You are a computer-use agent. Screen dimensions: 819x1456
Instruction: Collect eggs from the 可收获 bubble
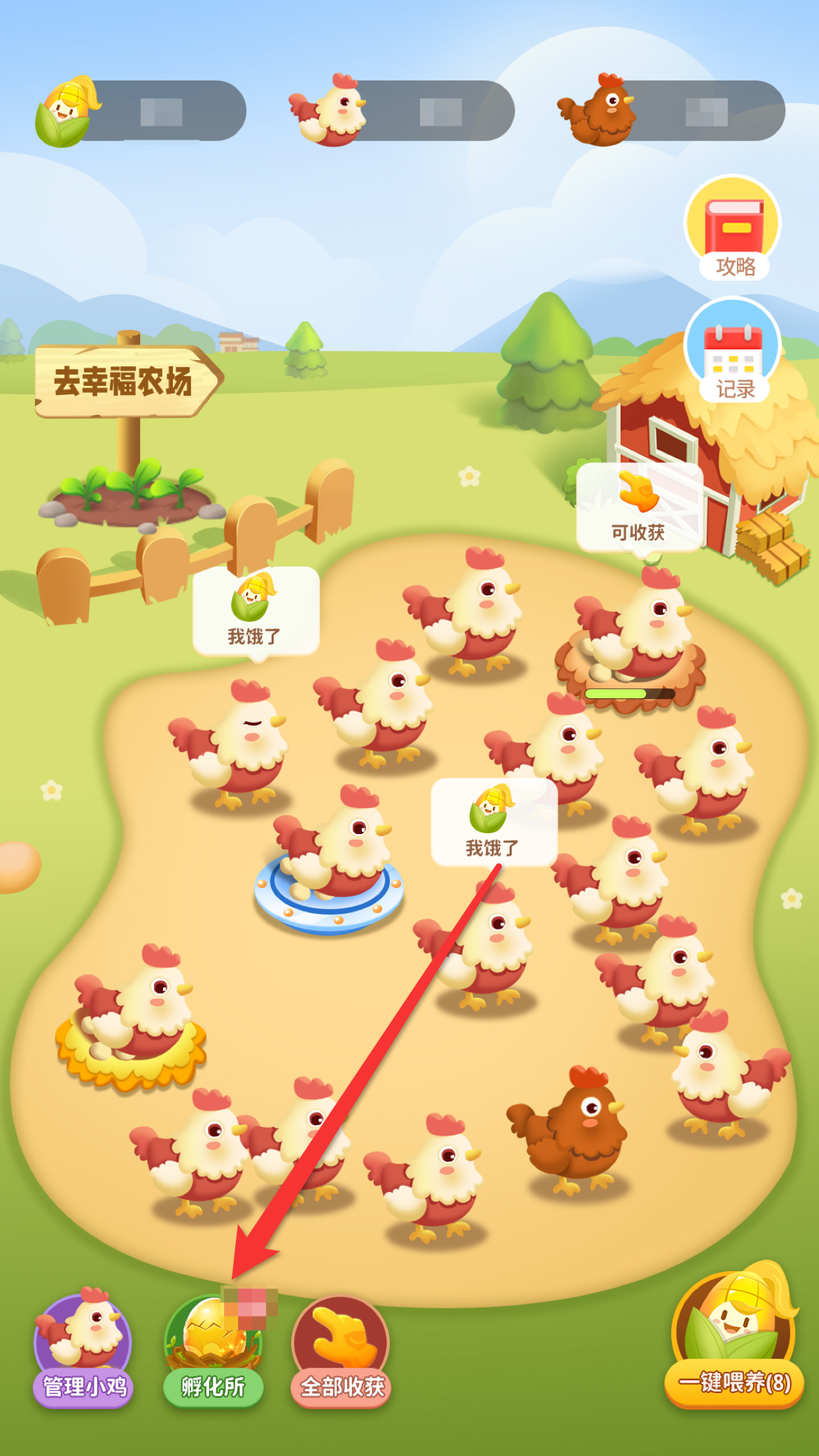click(638, 507)
